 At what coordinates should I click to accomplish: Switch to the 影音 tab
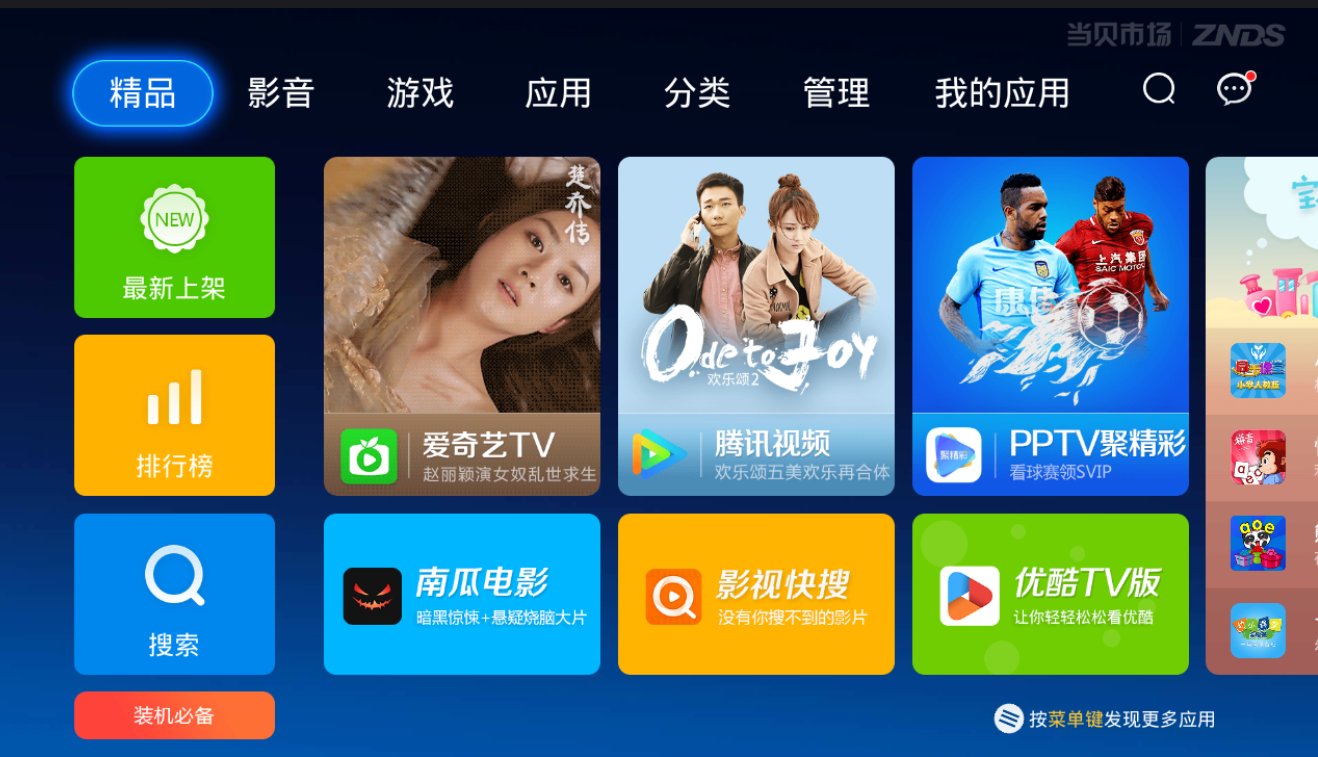[x=281, y=94]
